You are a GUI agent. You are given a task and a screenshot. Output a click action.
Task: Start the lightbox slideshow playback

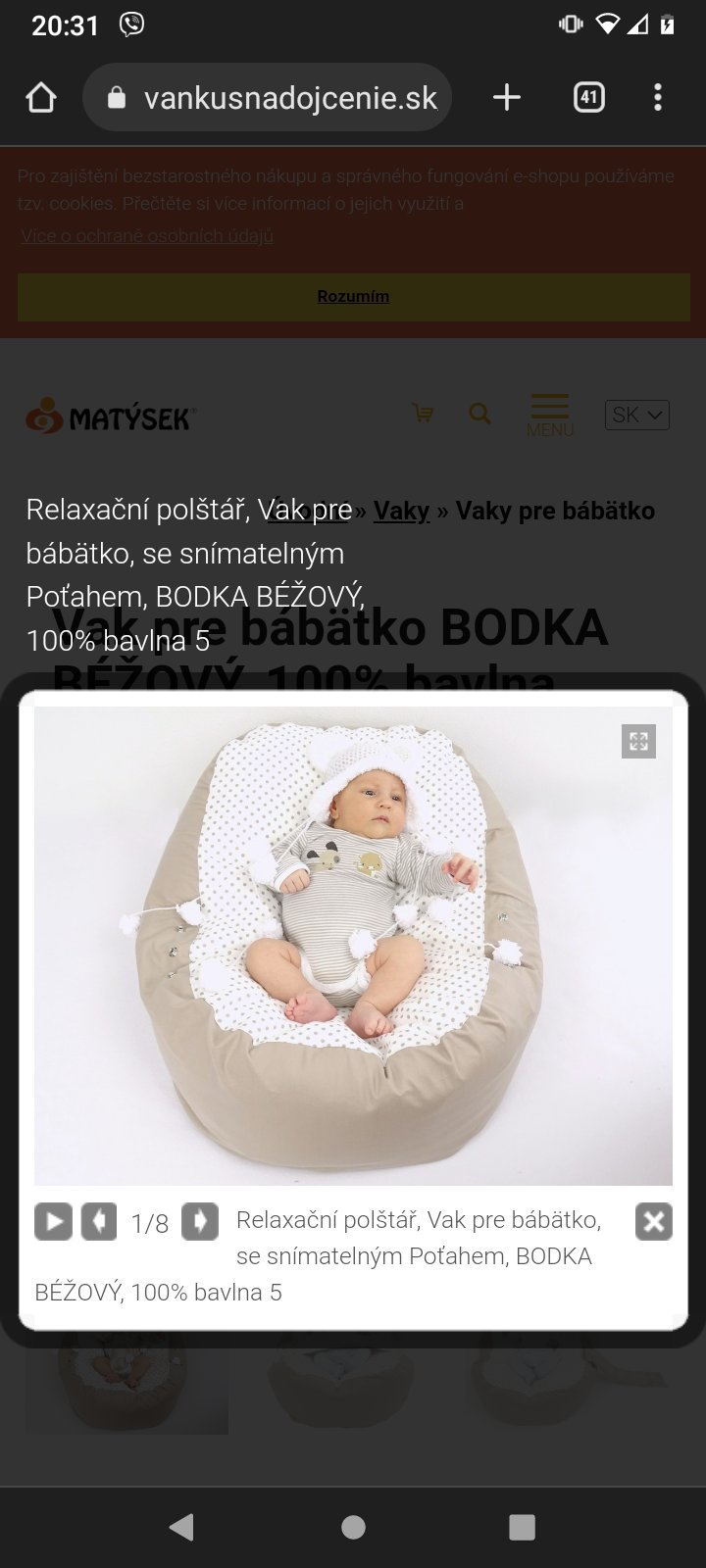54,1221
